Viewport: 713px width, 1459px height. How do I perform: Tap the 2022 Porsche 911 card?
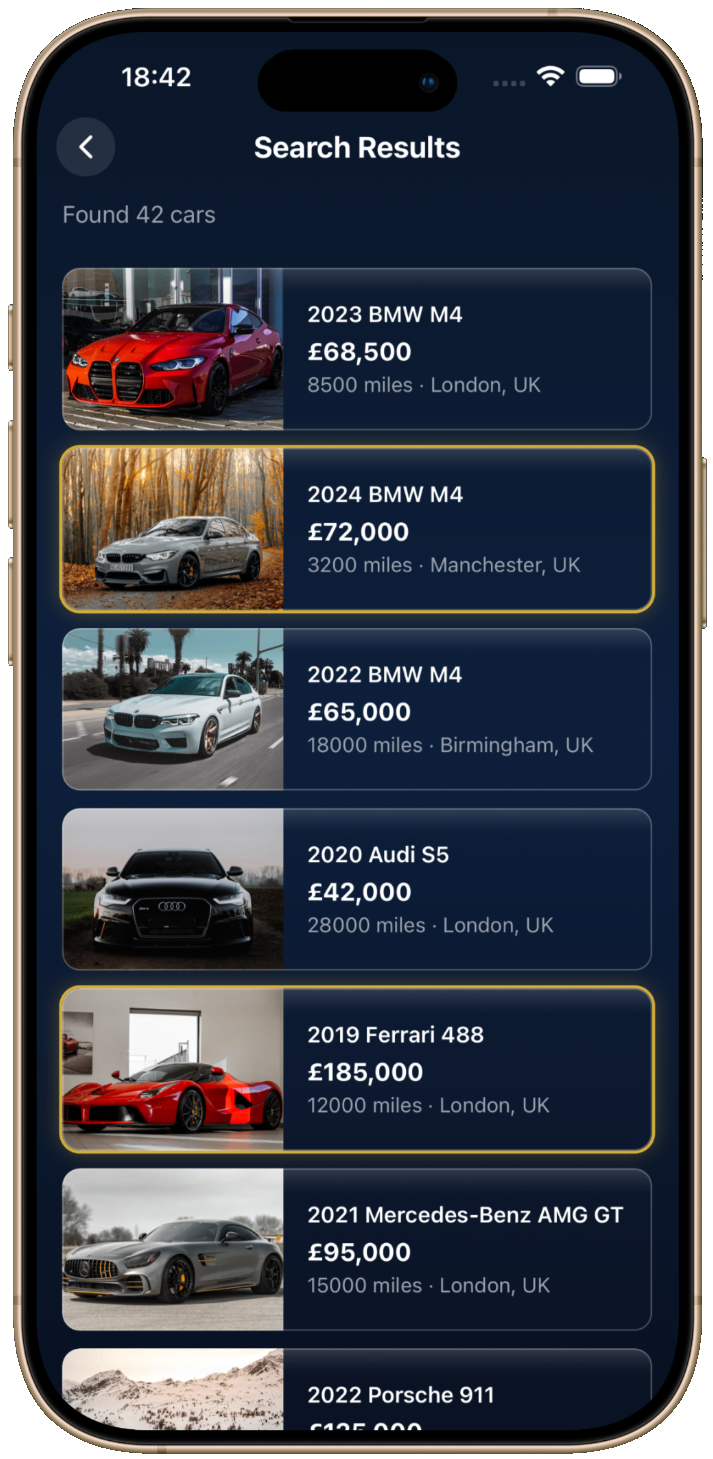[357, 1390]
